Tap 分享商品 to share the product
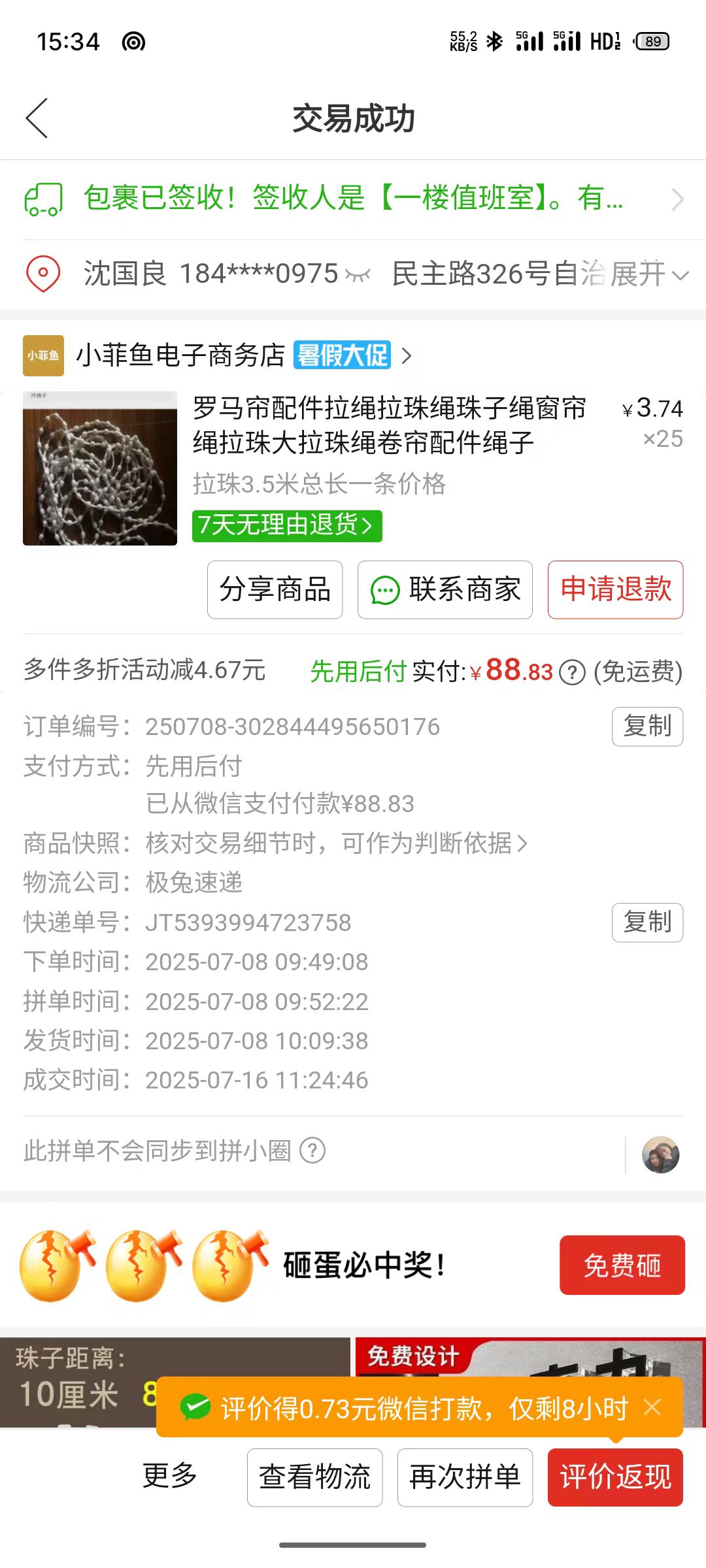706x1568 pixels. pyautogui.click(x=275, y=589)
